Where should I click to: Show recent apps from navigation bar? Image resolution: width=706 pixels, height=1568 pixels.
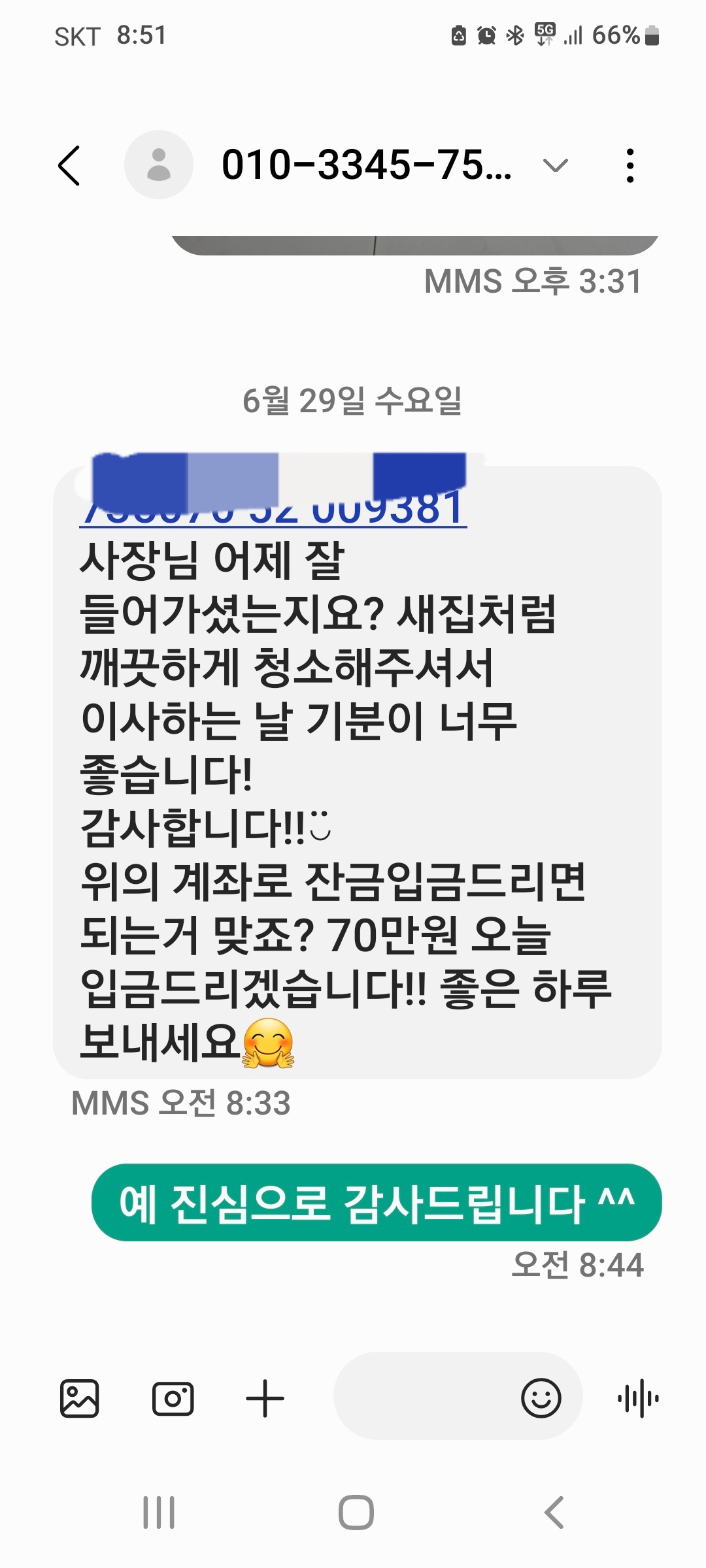tap(159, 1512)
